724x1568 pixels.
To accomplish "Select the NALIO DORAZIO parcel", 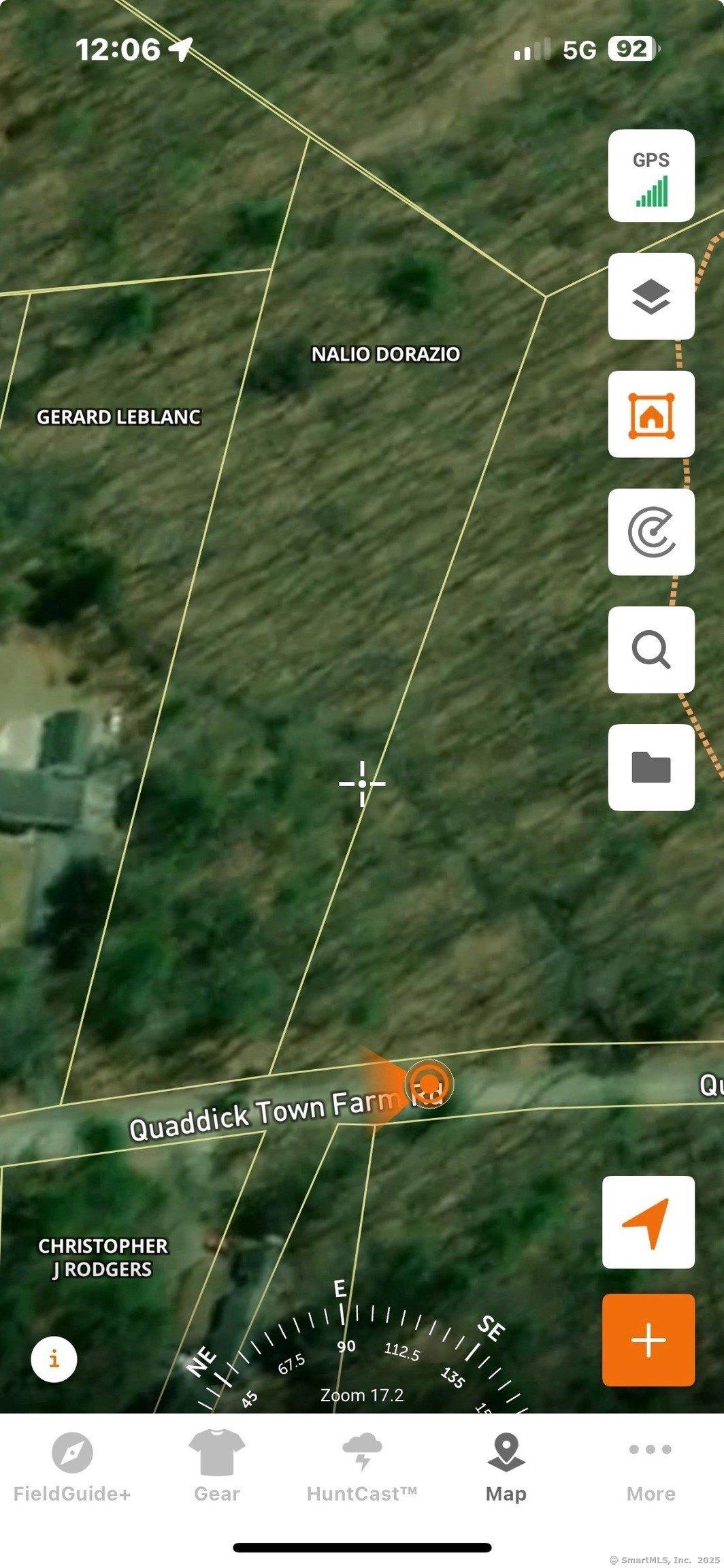I will [385, 354].
